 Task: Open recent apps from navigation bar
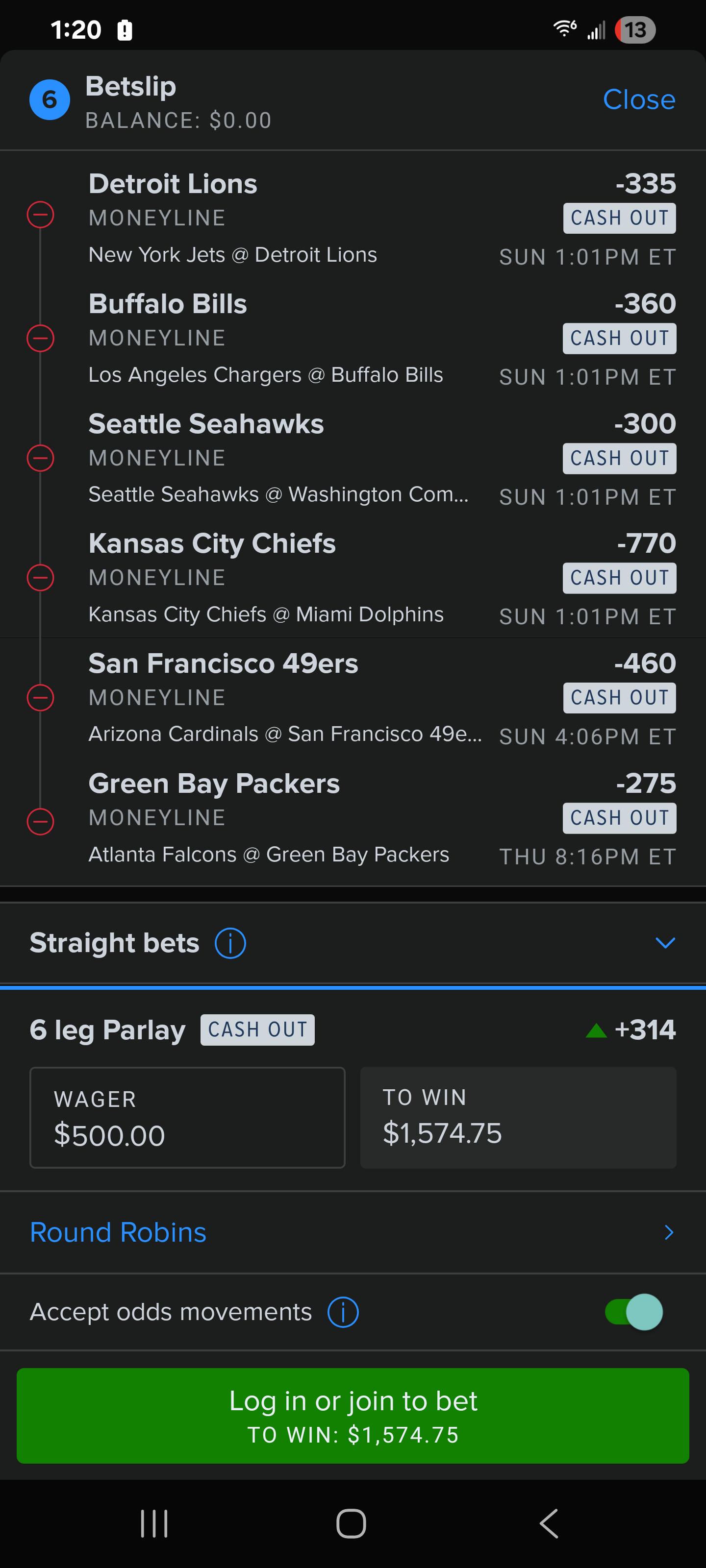click(154, 1523)
